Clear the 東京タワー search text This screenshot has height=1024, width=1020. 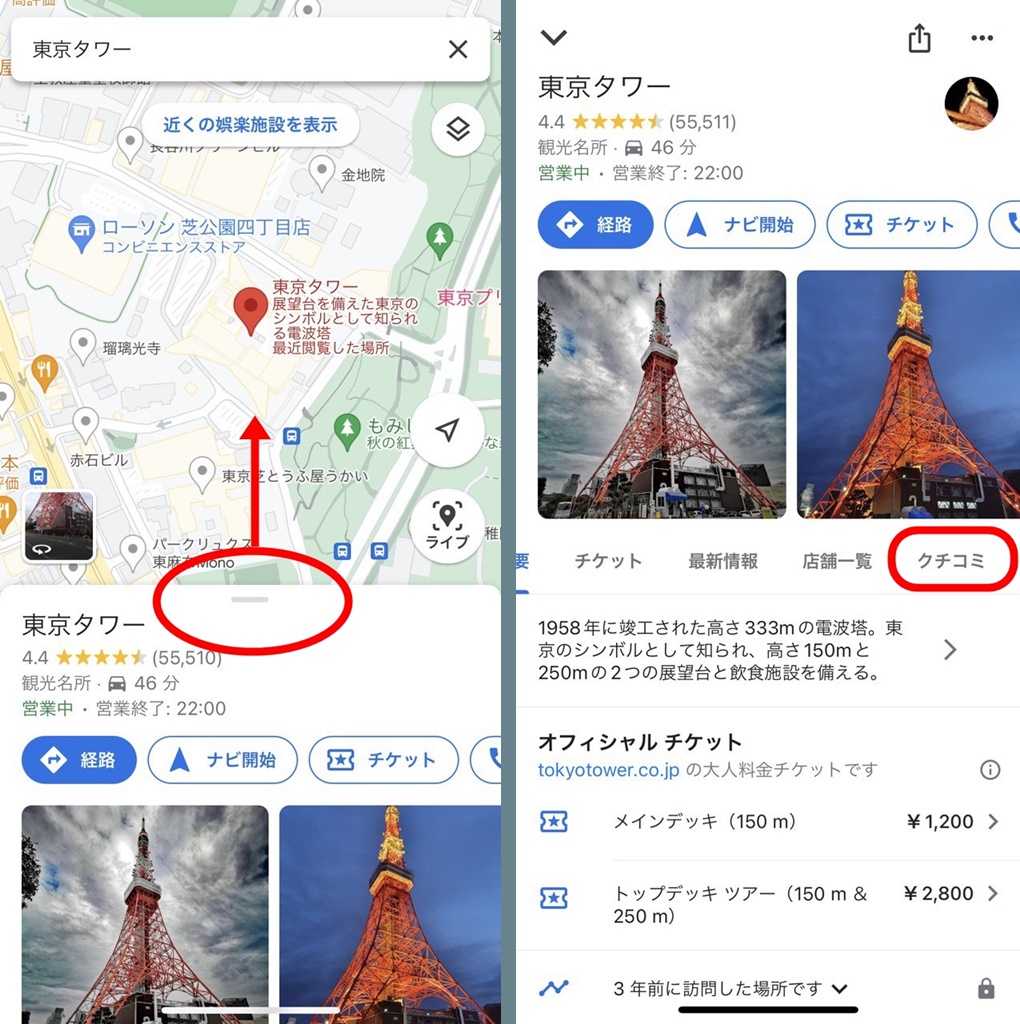pyautogui.click(x=458, y=49)
